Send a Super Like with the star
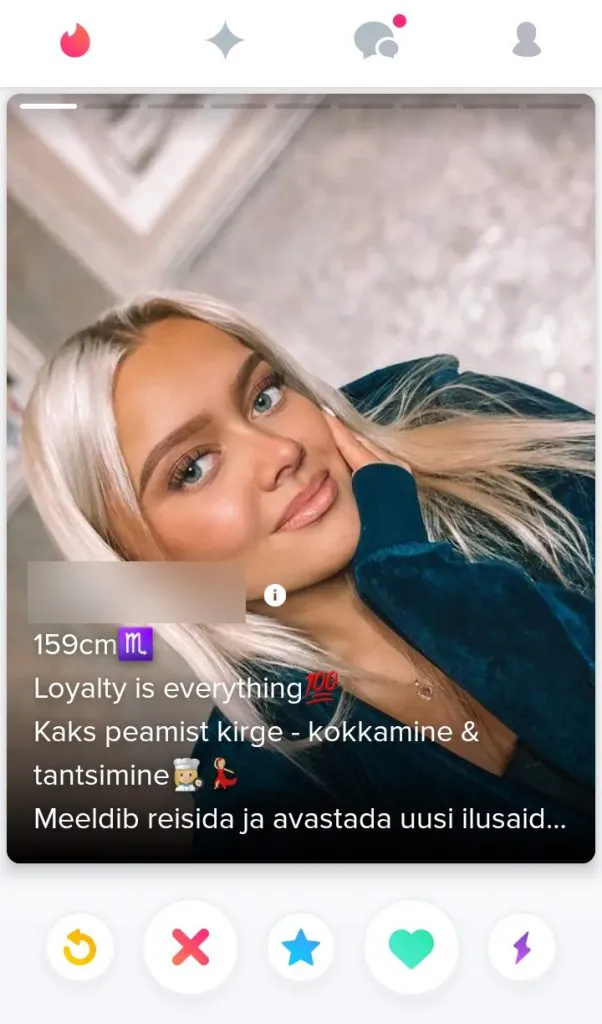This screenshot has height=1024, width=602. 300,946
